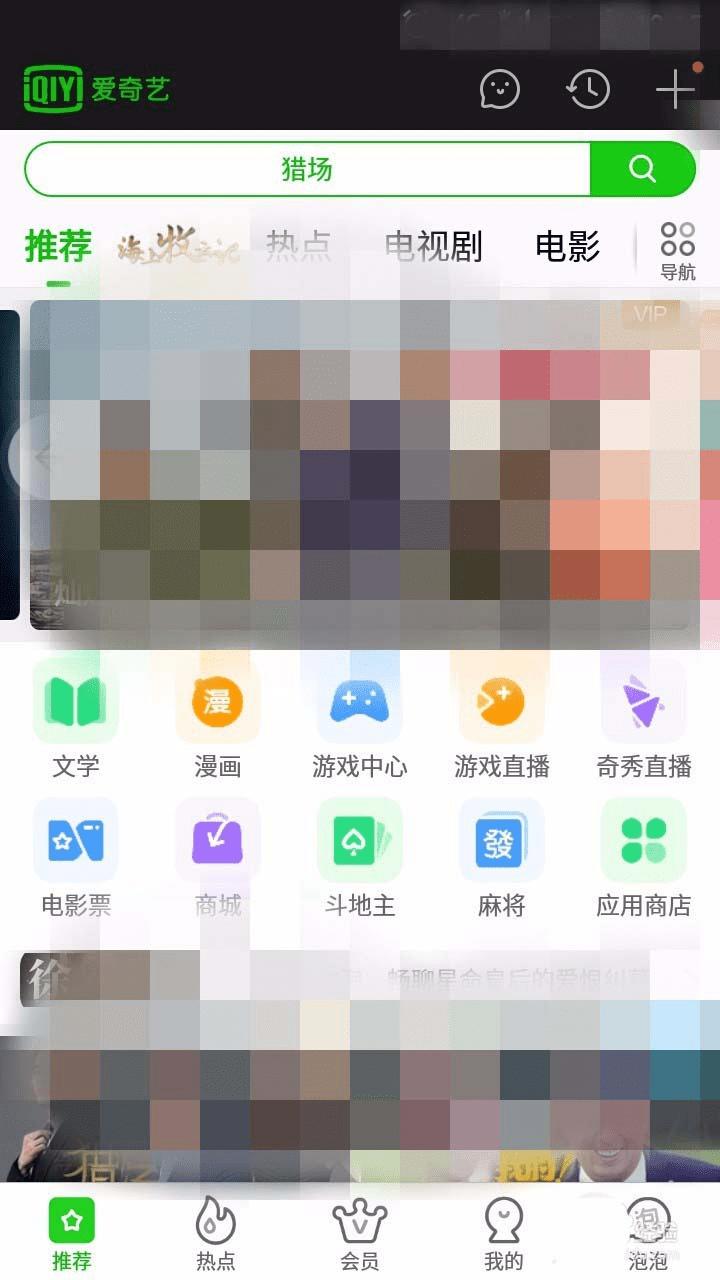Open the 导航 navigation grid
The height and width of the screenshot is (1280, 720).
coord(677,250)
